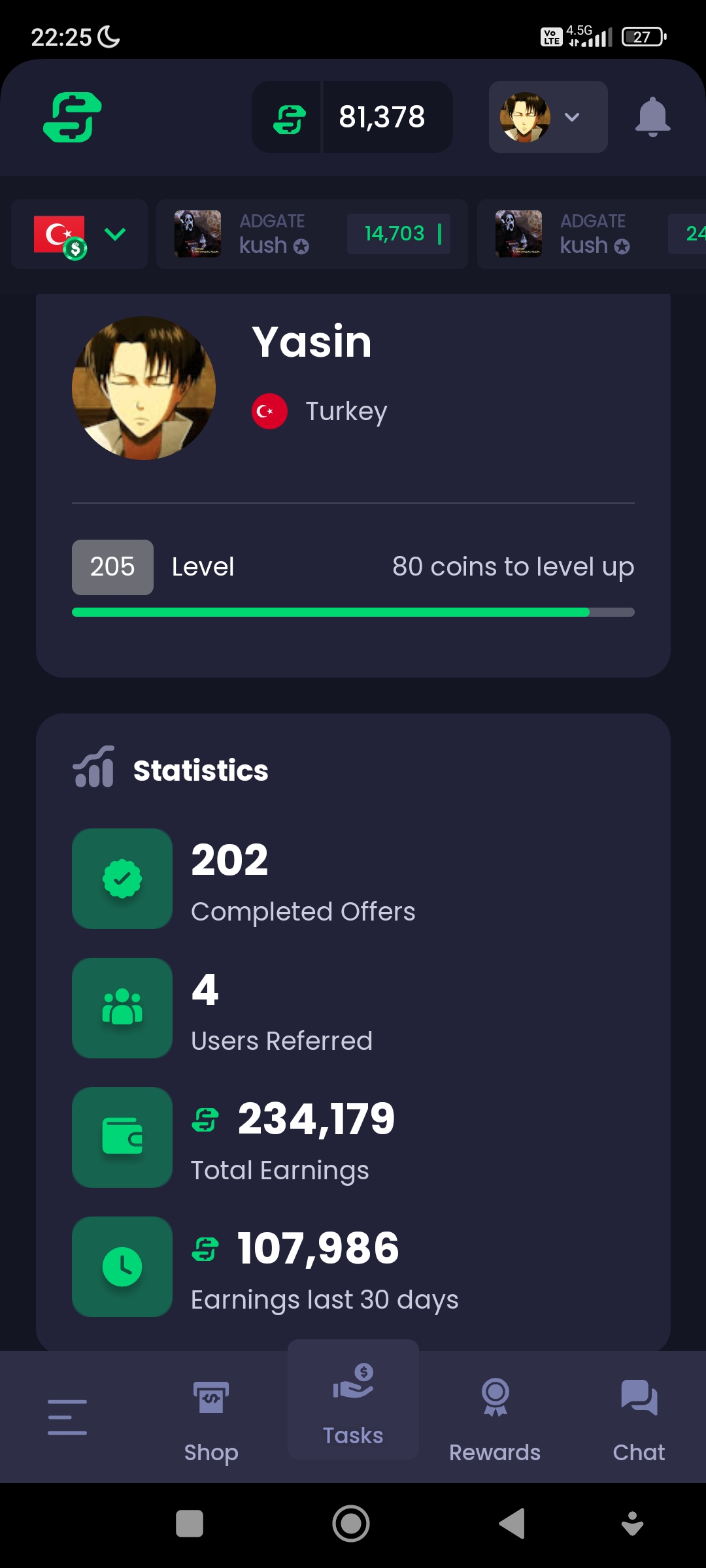706x1568 pixels.
Task: Expand the profile avatar dropdown
Action: [548, 117]
